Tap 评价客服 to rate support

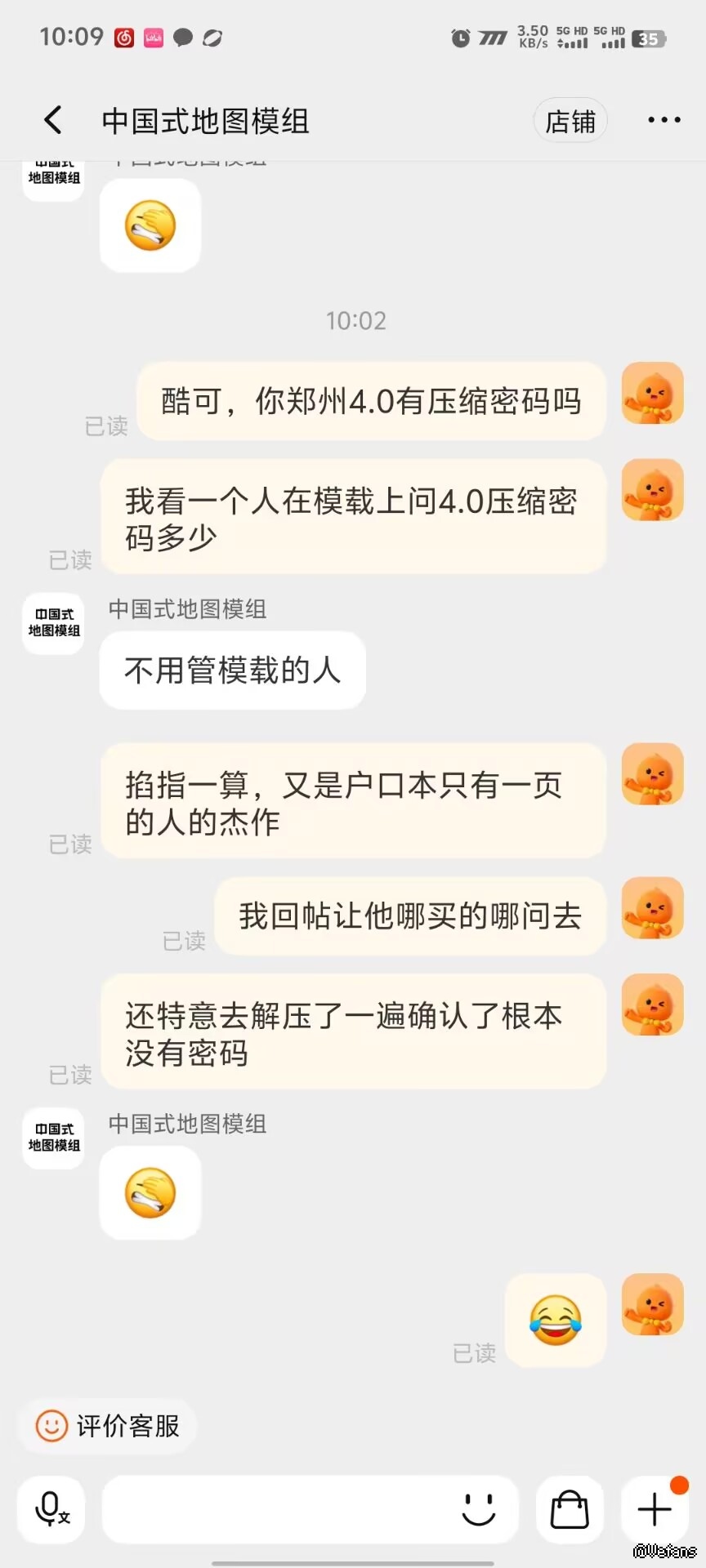coord(108,1426)
